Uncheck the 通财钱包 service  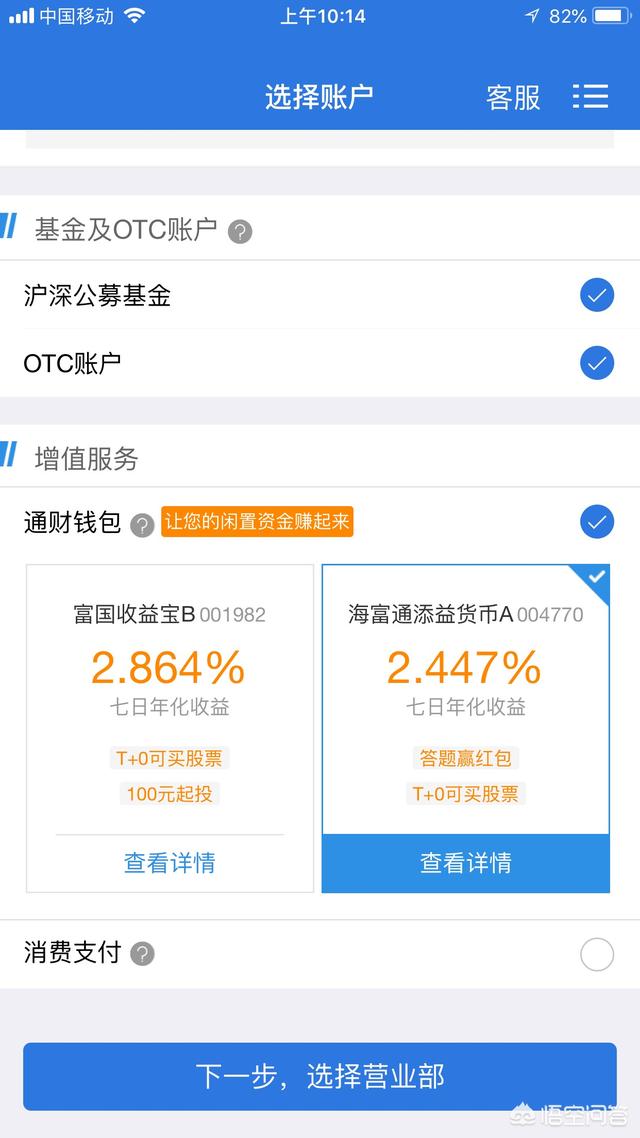(597, 522)
